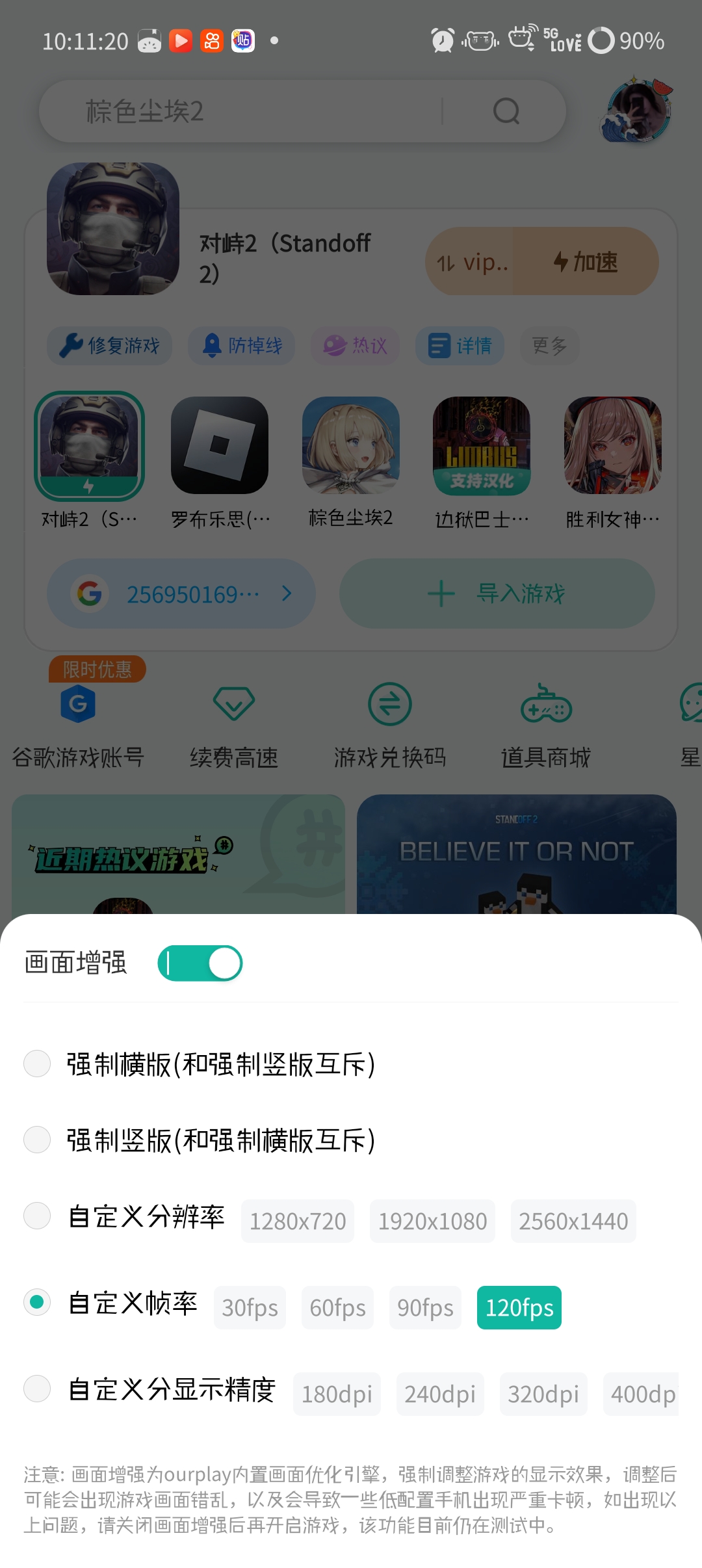Image resolution: width=702 pixels, height=1568 pixels.
Task: Enable the 自定义分显示精度 radio option
Action: [37, 1389]
